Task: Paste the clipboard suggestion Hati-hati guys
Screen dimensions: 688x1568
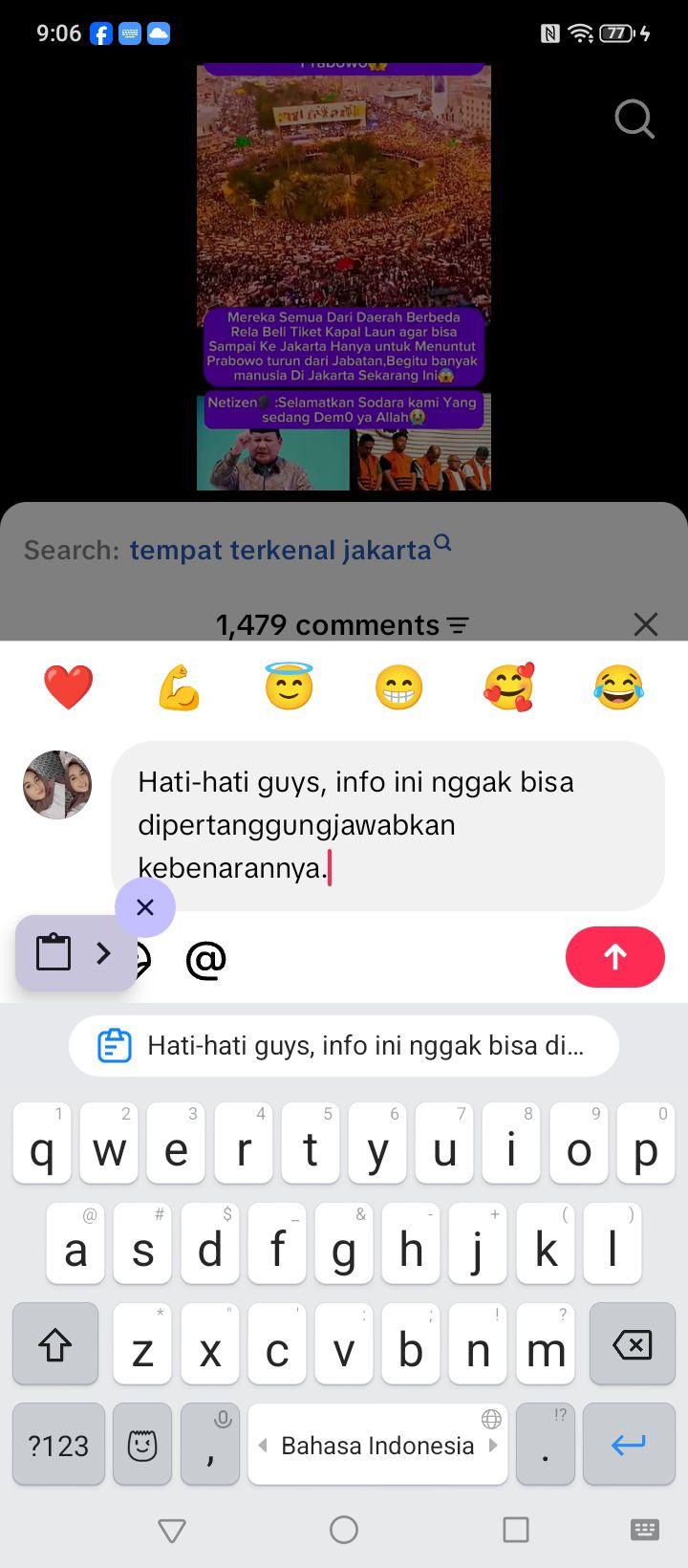Action: [344, 1045]
